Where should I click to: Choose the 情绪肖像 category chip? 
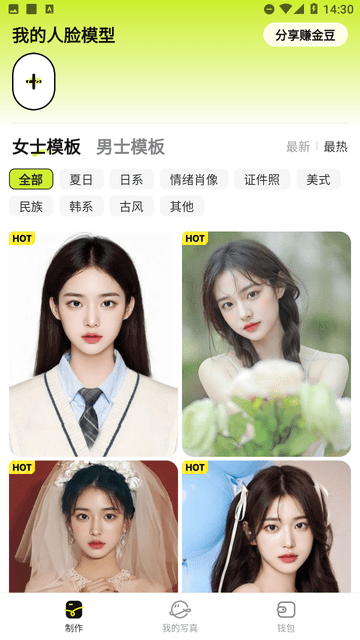[x=194, y=179]
